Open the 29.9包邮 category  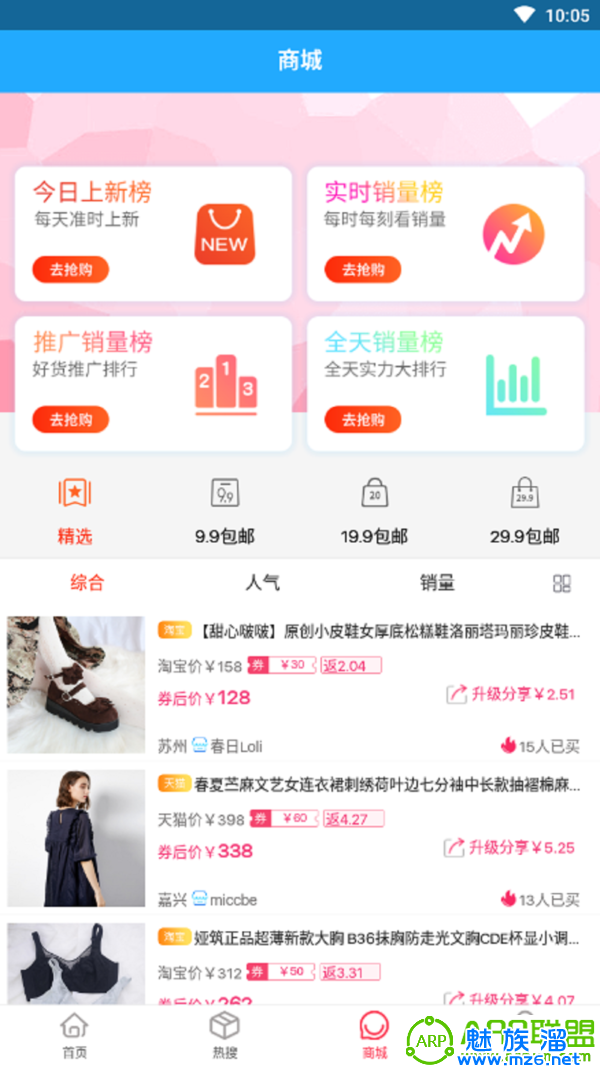coord(524,510)
